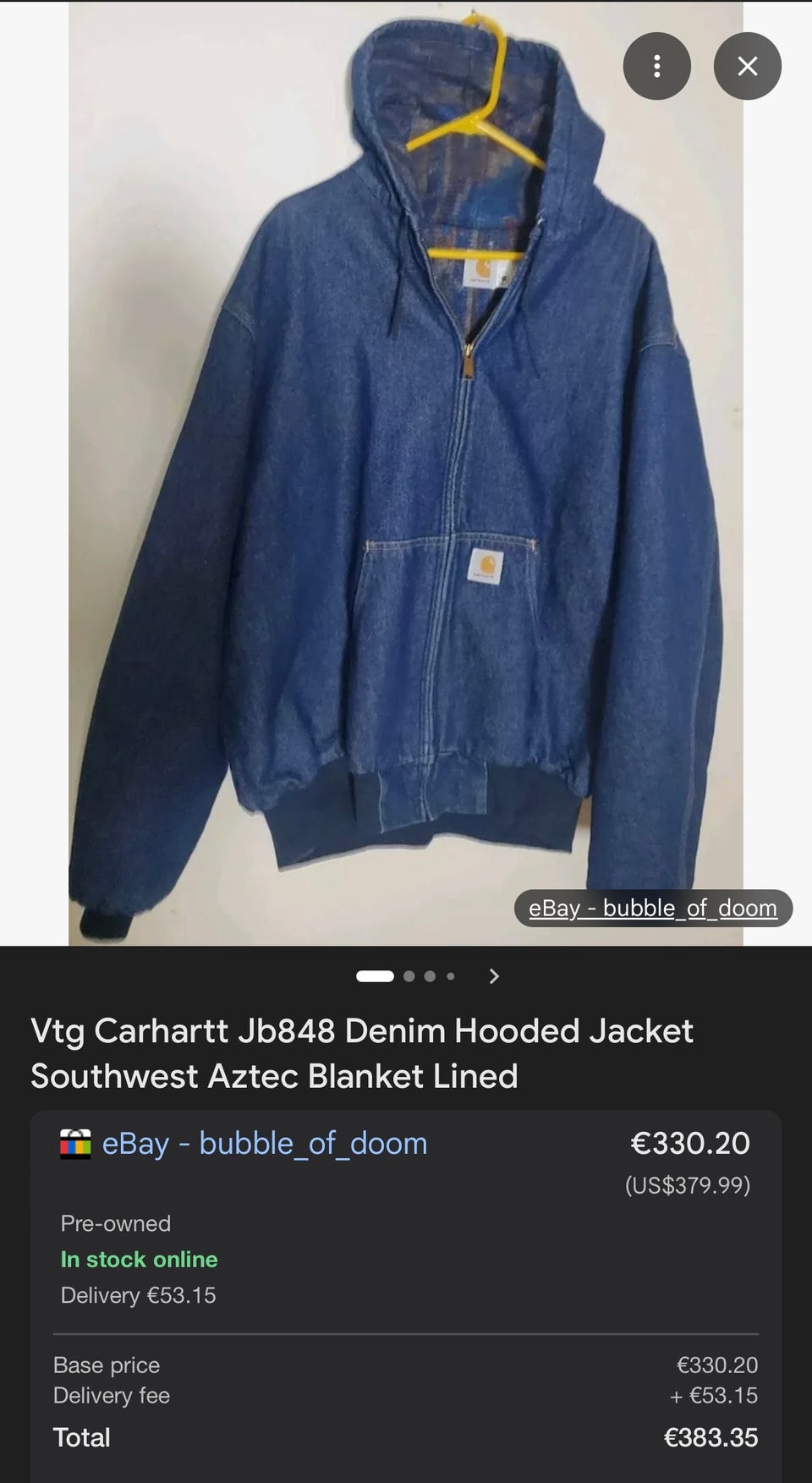Close the product detail view
The height and width of the screenshot is (1483, 812).
pos(747,66)
